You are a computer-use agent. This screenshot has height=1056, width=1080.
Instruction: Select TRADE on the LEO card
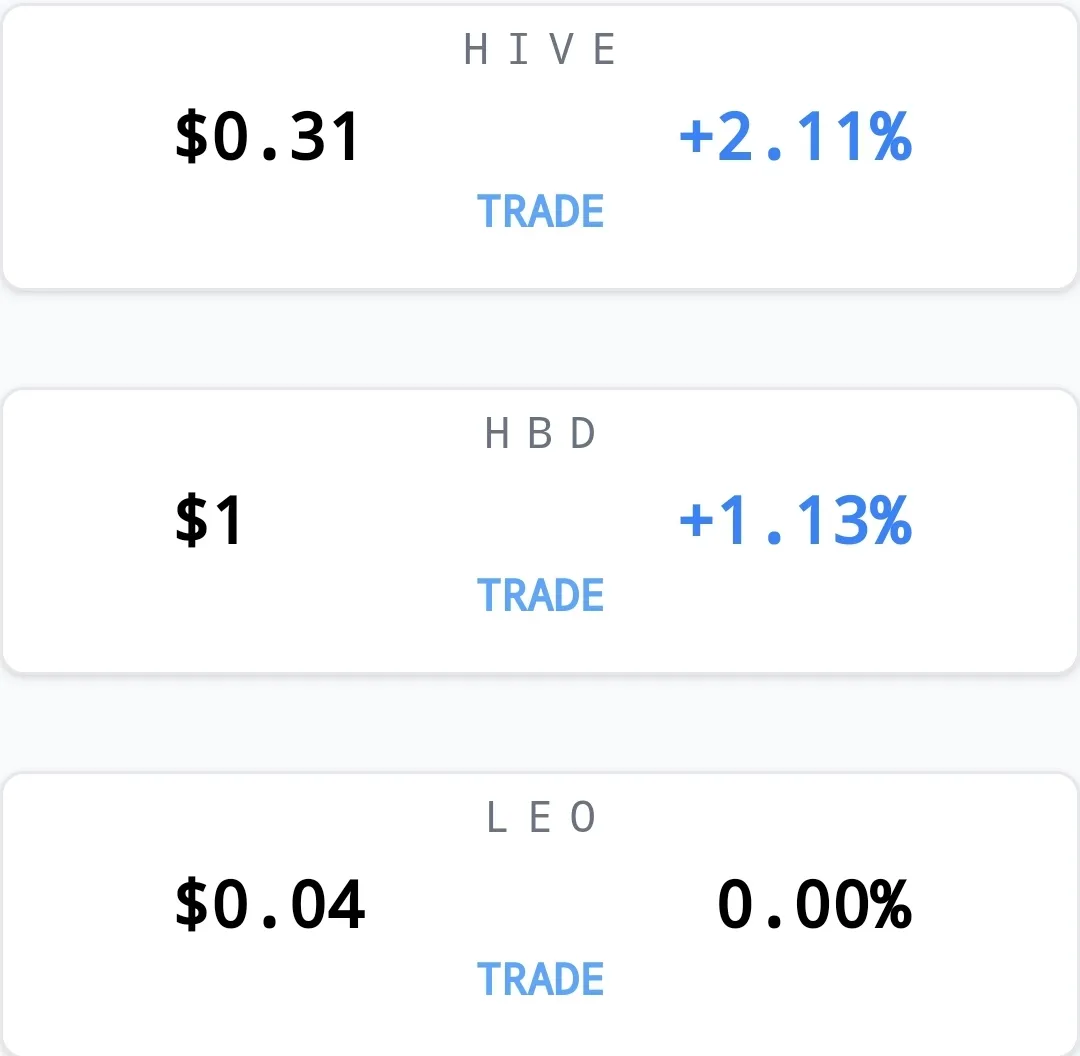click(540, 980)
